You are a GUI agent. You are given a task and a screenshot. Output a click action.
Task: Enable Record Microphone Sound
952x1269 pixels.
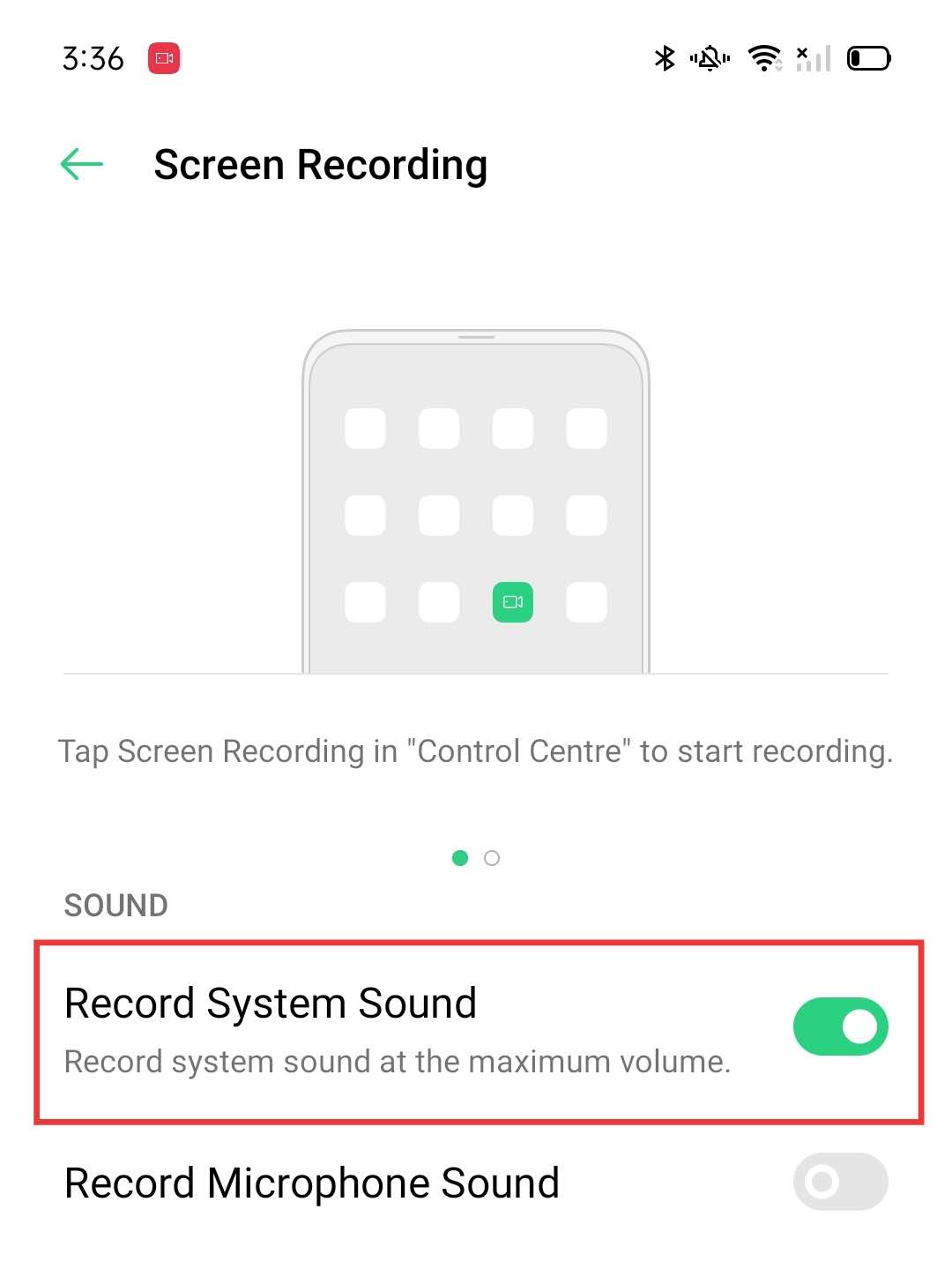pyautogui.click(x=840, y=1182)
